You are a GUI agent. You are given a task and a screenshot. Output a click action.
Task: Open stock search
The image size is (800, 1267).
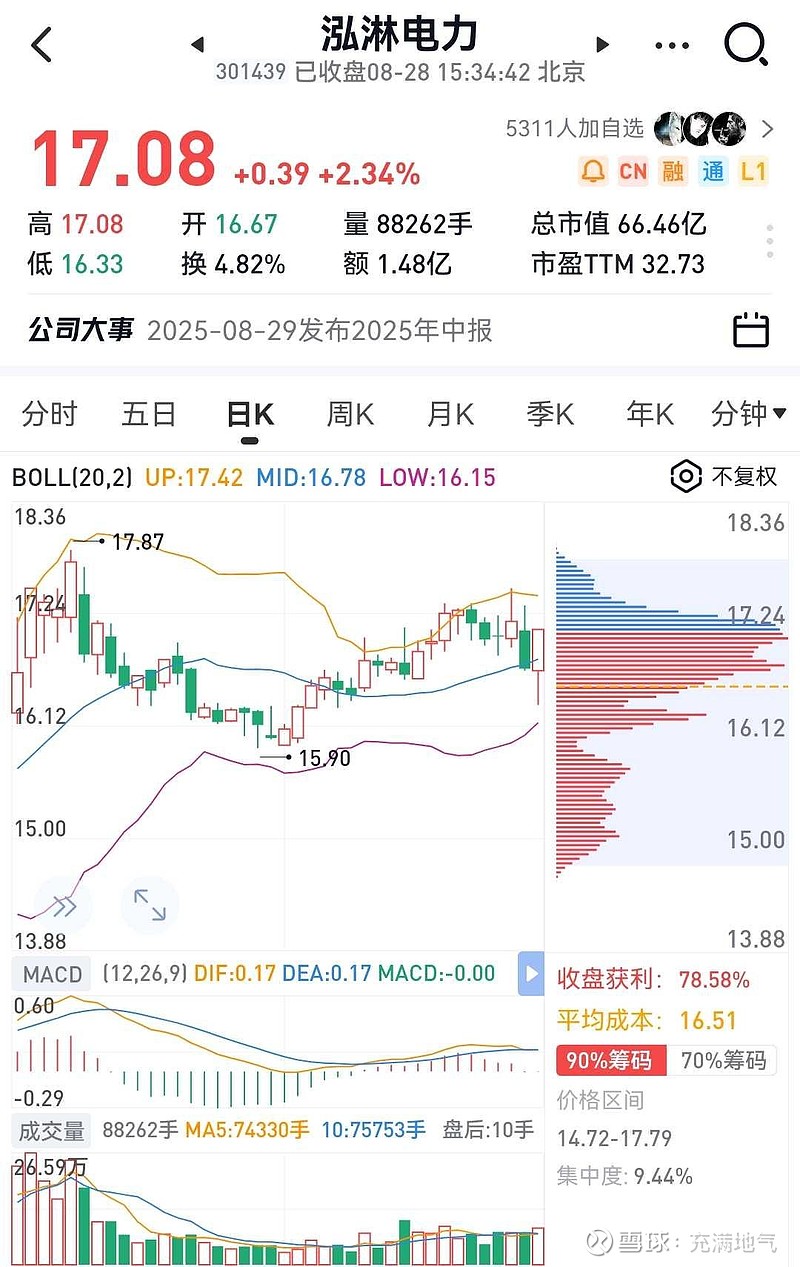coord(745,45)
